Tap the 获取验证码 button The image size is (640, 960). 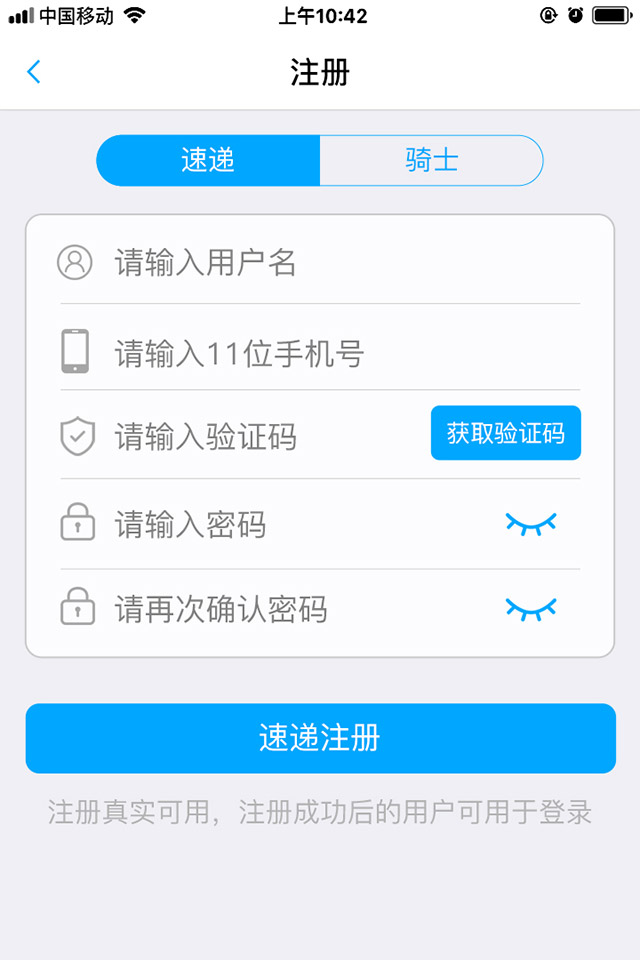[x=505, y=433]
